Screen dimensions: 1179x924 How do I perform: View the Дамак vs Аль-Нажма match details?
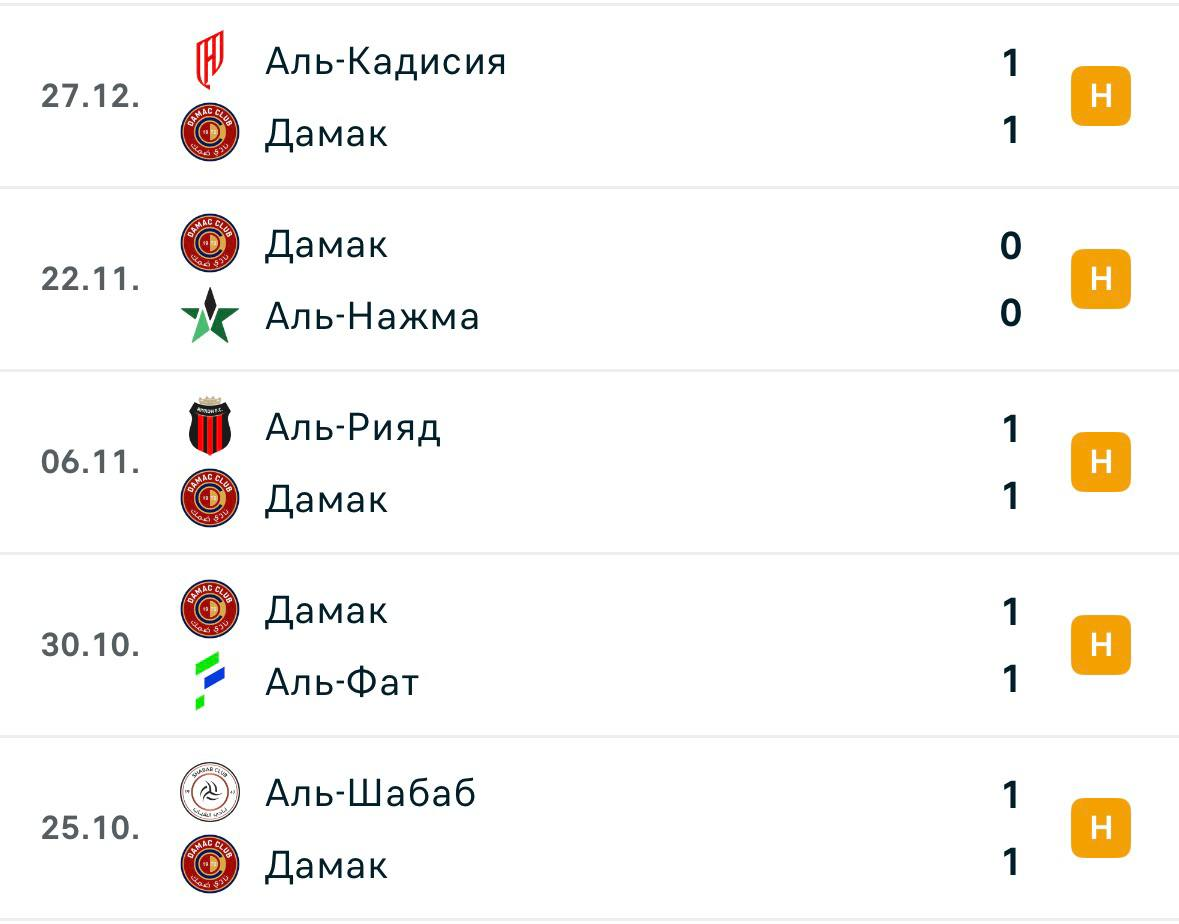(x=588, y=279)
